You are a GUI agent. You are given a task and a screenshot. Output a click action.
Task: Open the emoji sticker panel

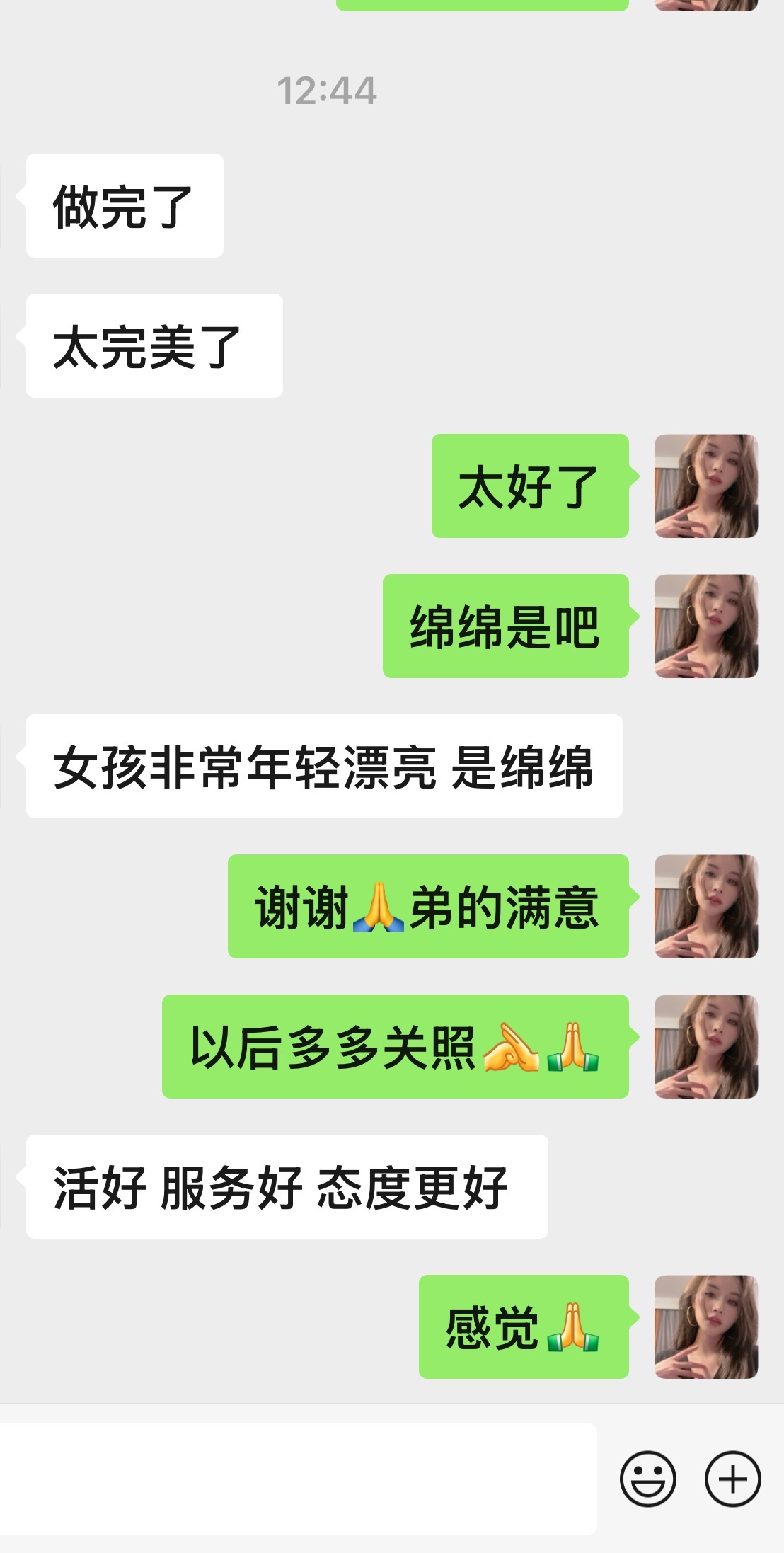click(x=647, y=1479)
